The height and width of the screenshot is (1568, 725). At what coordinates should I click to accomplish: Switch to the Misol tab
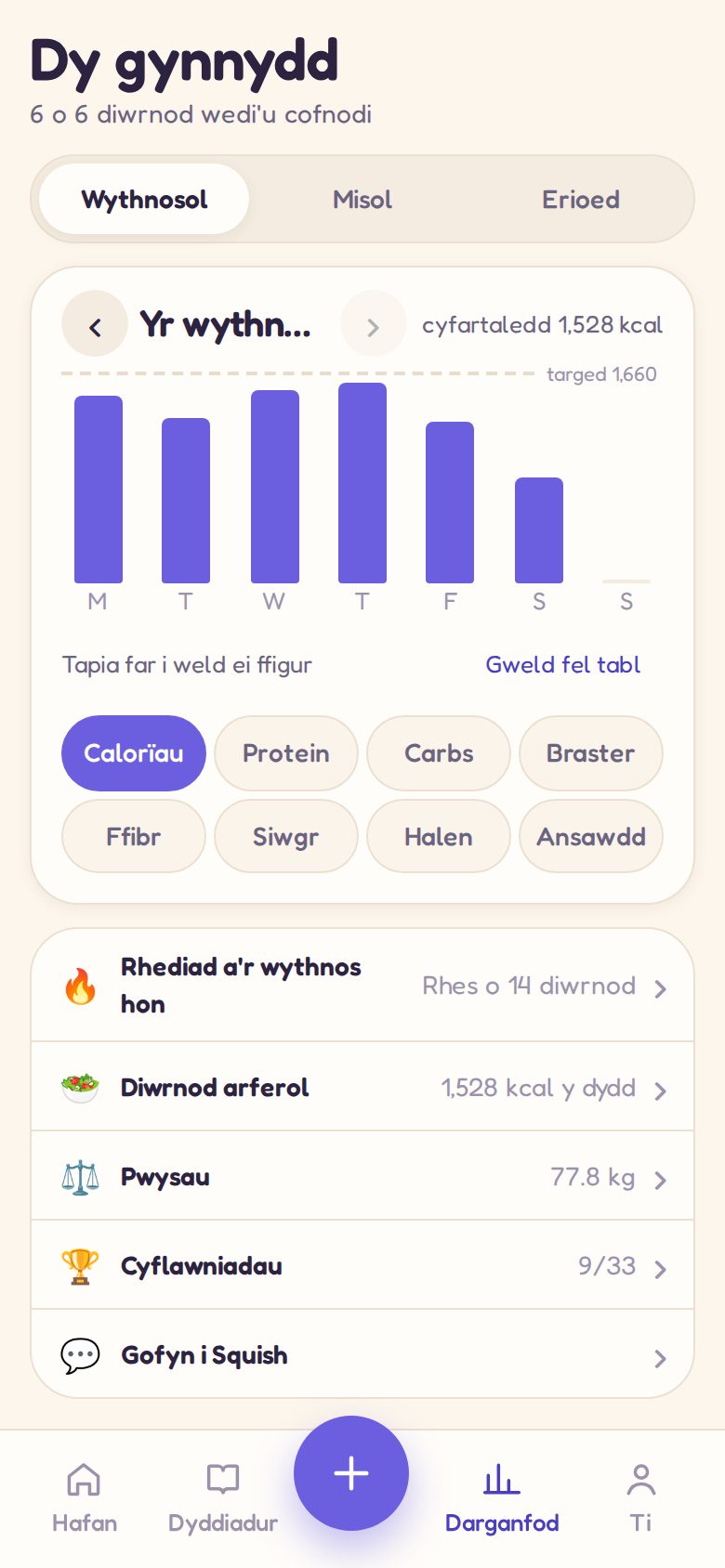pyautogui.click(x=362, y=200)
